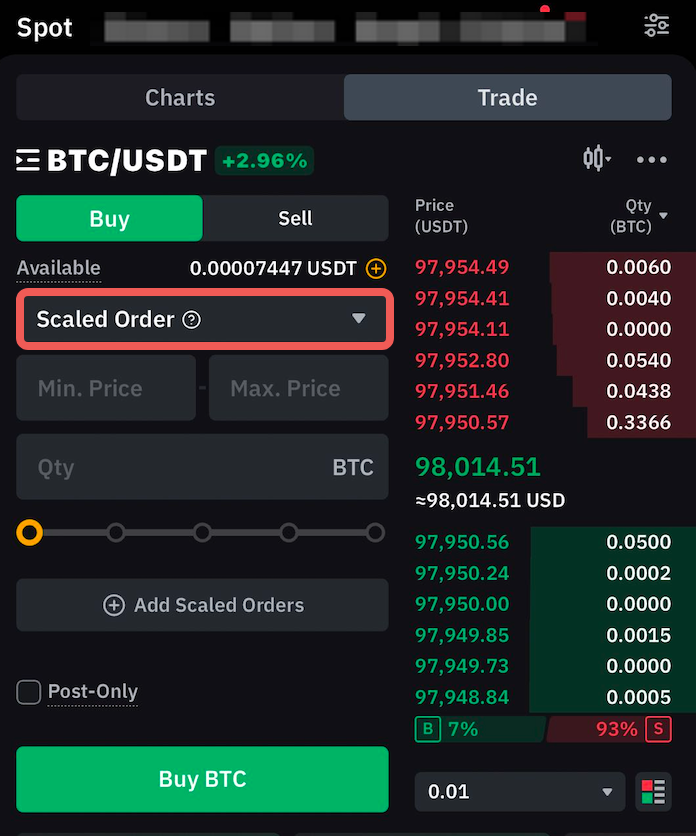The image size is (696, 836).
Task: Enable the Post-Only checkbox
Action: tap(29, 692)
